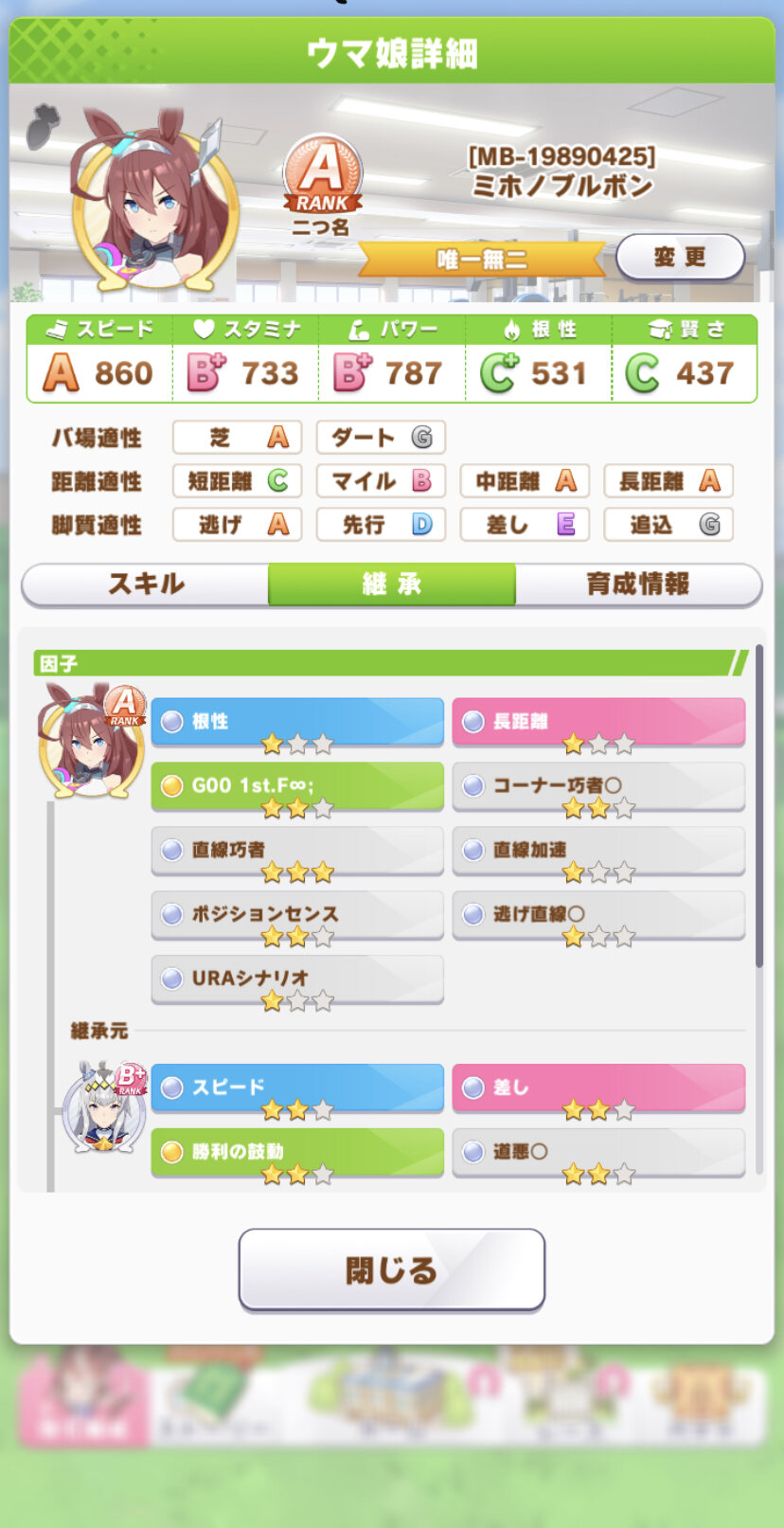Tap the 根性 factor chip
Viewport: 784px width, 1528px height.
coord(296,722)
